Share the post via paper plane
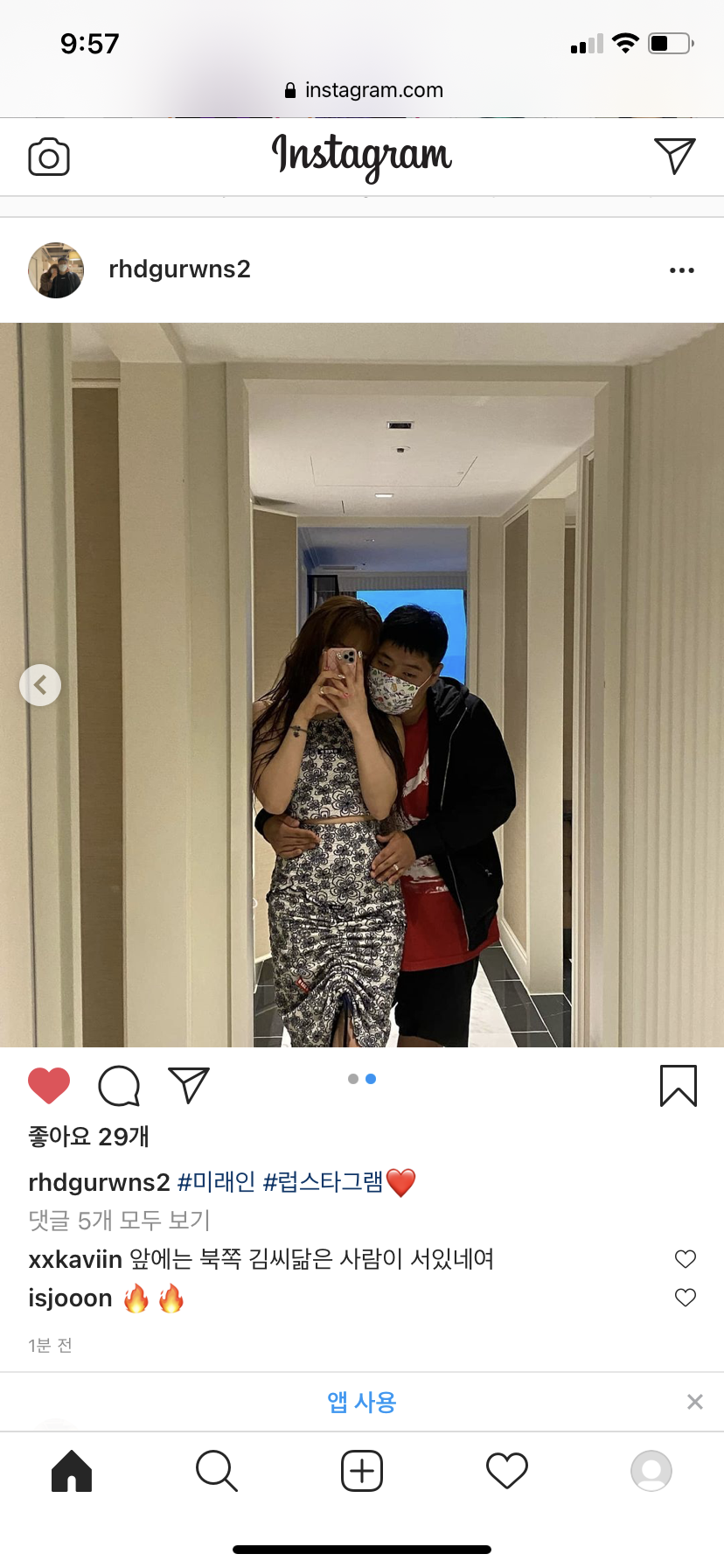This screenshot has width=724, height=1568. (189, 1085)
